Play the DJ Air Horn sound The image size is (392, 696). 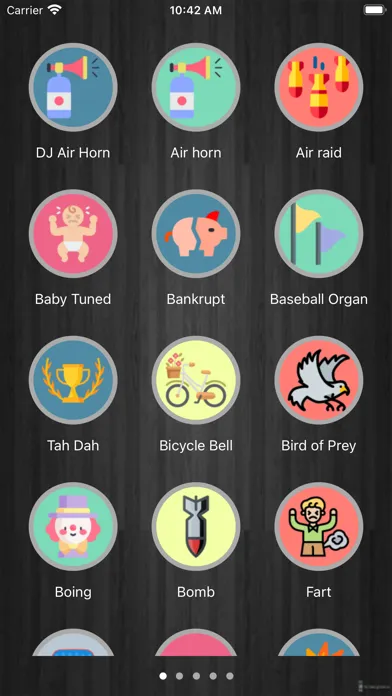click(73, 87)
